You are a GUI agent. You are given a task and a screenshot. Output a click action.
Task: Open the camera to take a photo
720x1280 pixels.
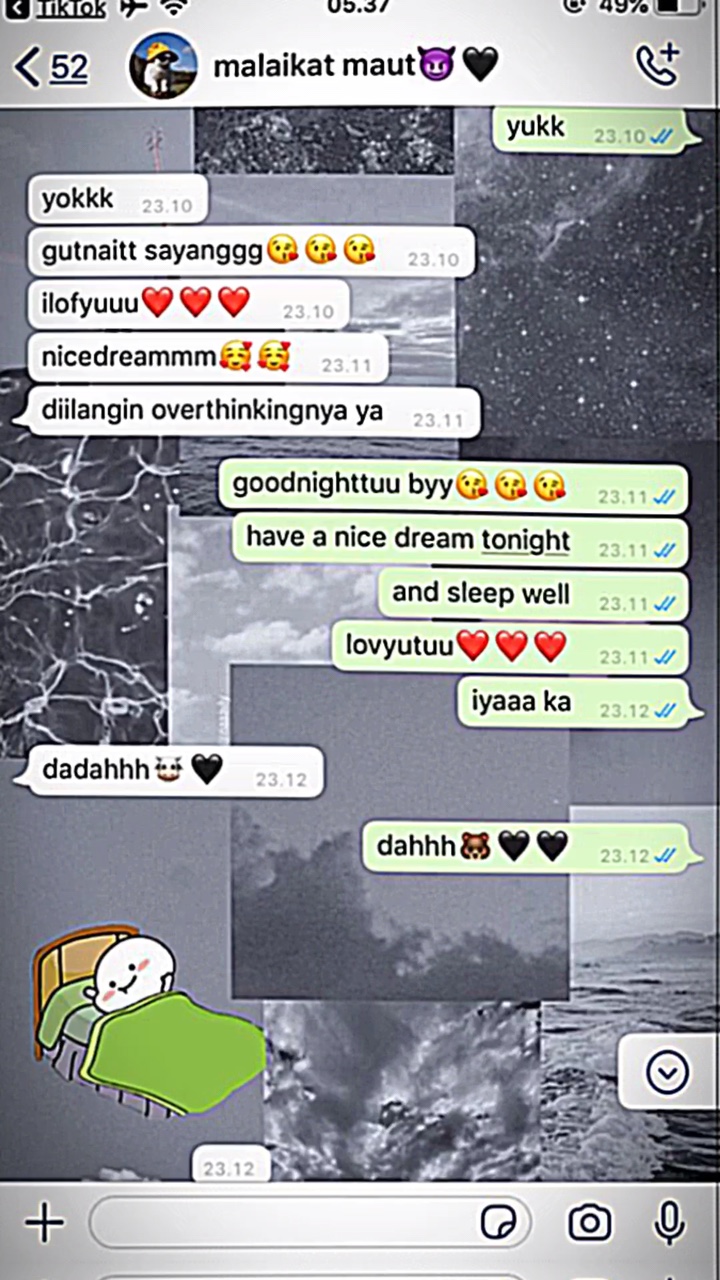(x=589, y=1222)
